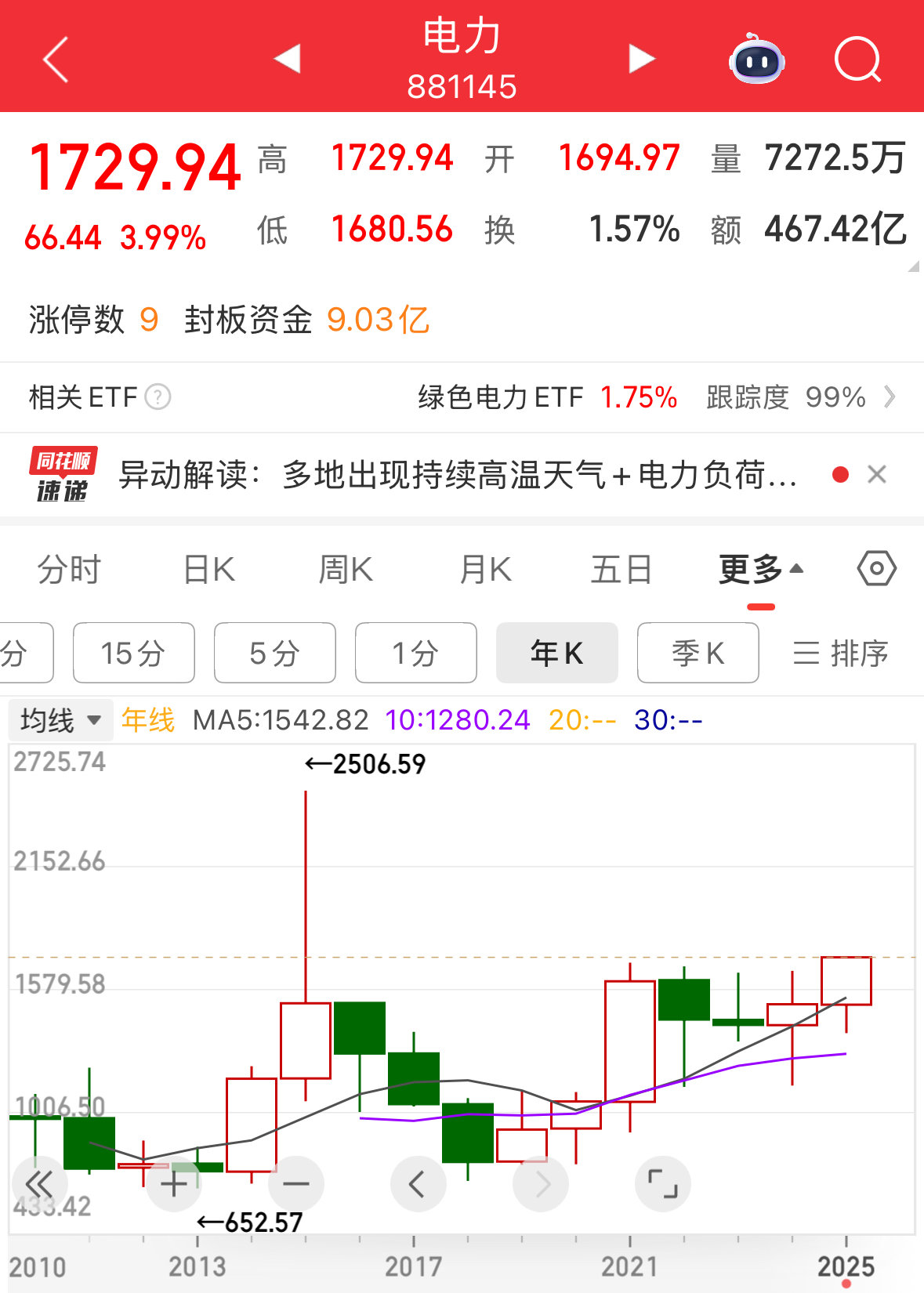Read the 异动解读 news about high temperatures
This screenshot has height=1293, width=924.
(x=458, y=475)
